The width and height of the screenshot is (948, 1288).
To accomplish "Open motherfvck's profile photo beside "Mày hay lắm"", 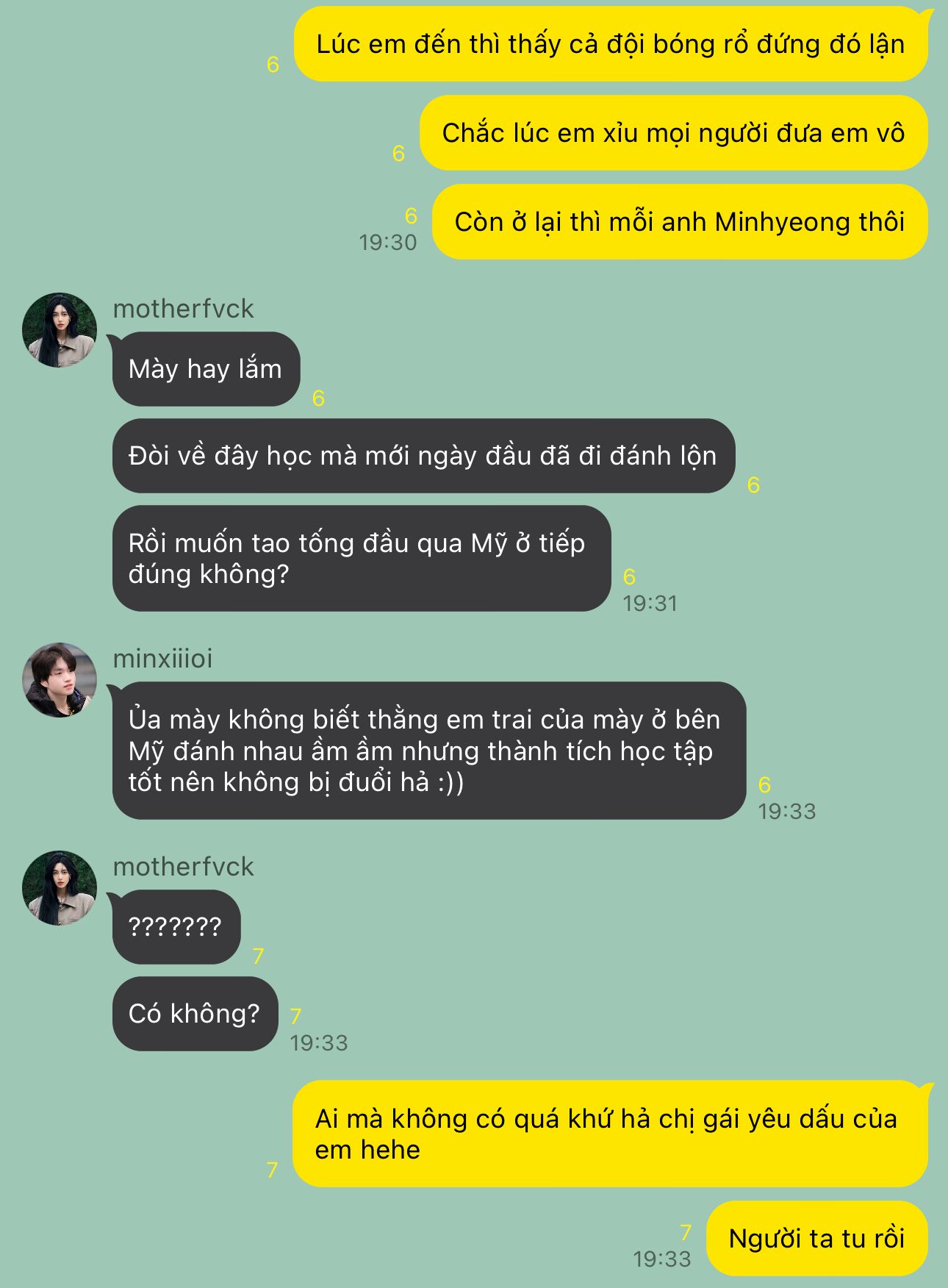I will (60, 330).
